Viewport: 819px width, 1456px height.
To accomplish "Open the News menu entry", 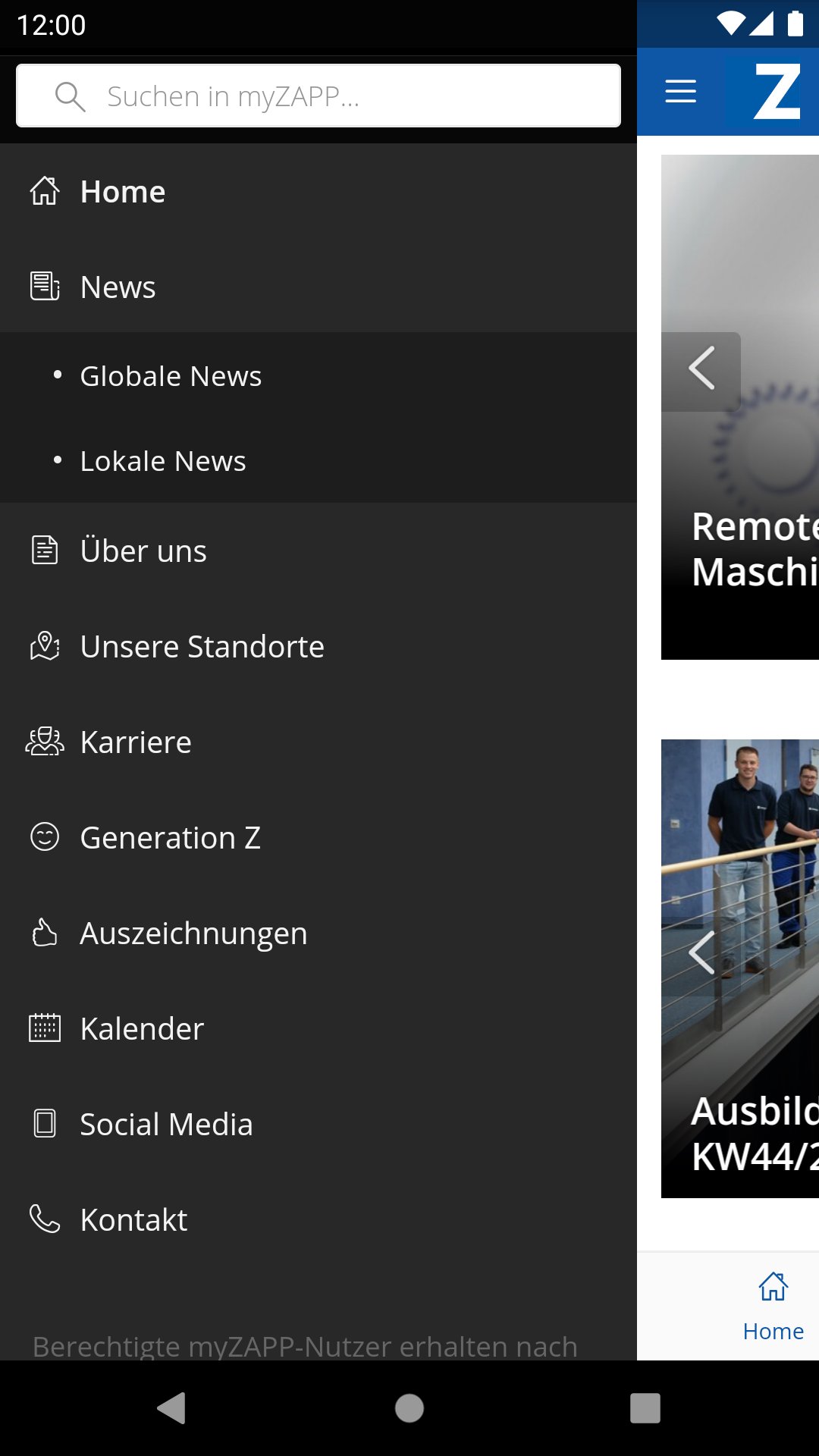I will pyautogui.click(x=318, y=287).
